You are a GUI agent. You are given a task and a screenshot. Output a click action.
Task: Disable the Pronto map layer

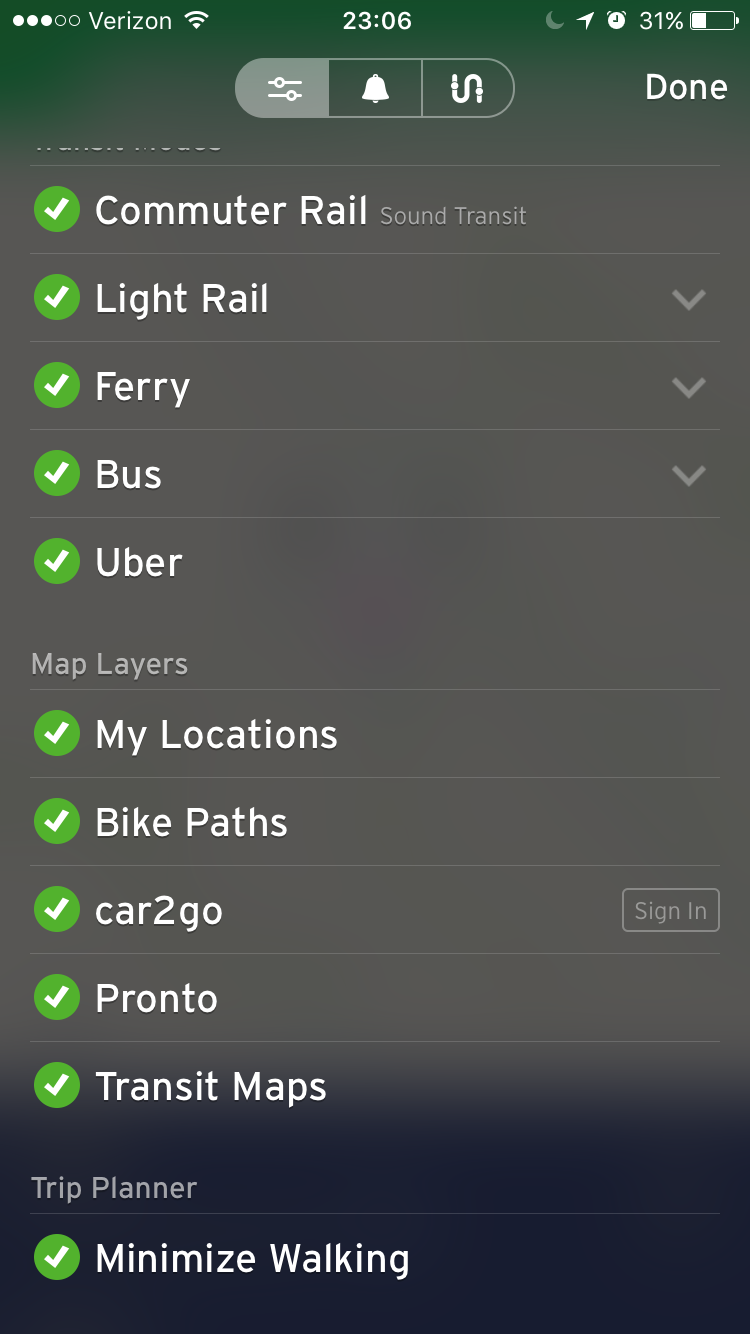pyautogui.click(x=57, y=998)
